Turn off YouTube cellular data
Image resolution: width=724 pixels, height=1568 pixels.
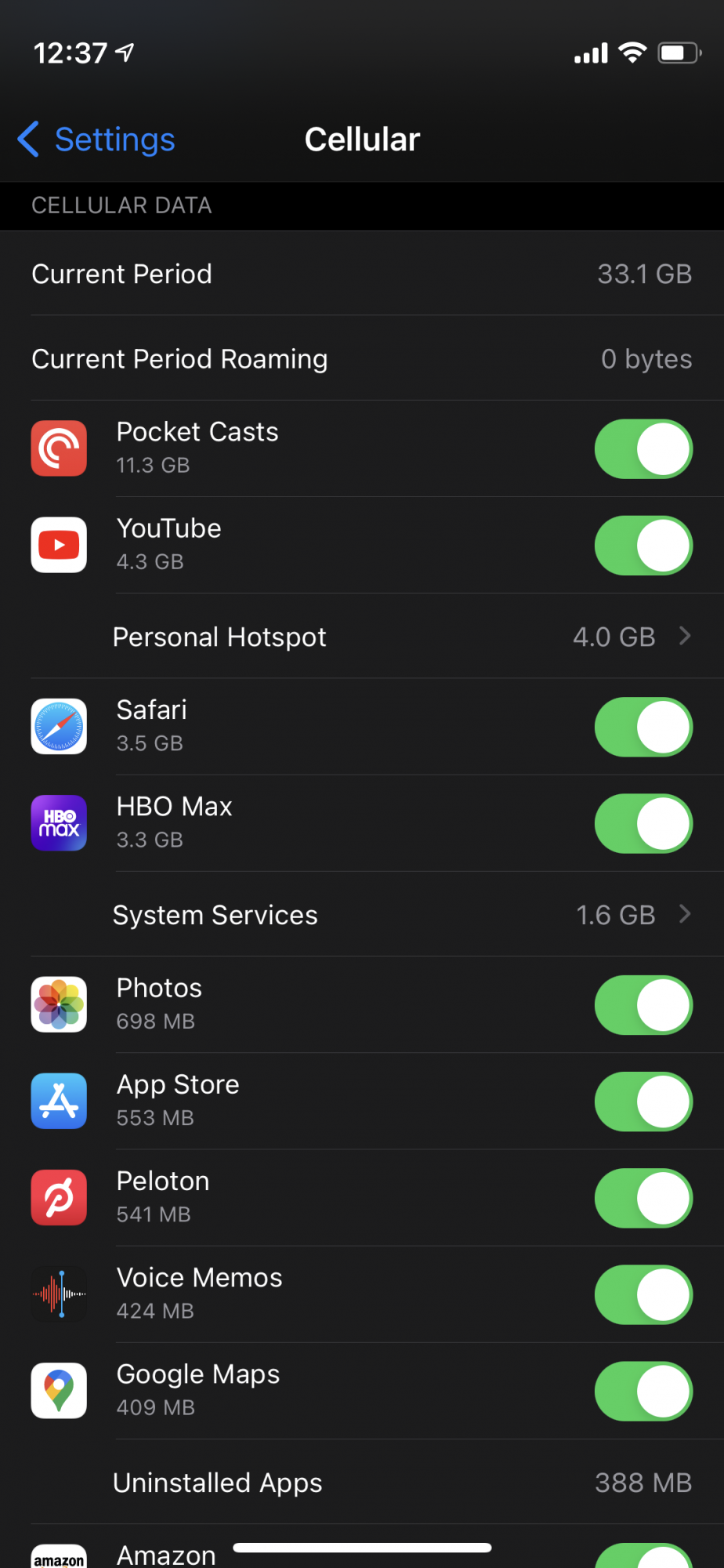[x=643, y=546]
